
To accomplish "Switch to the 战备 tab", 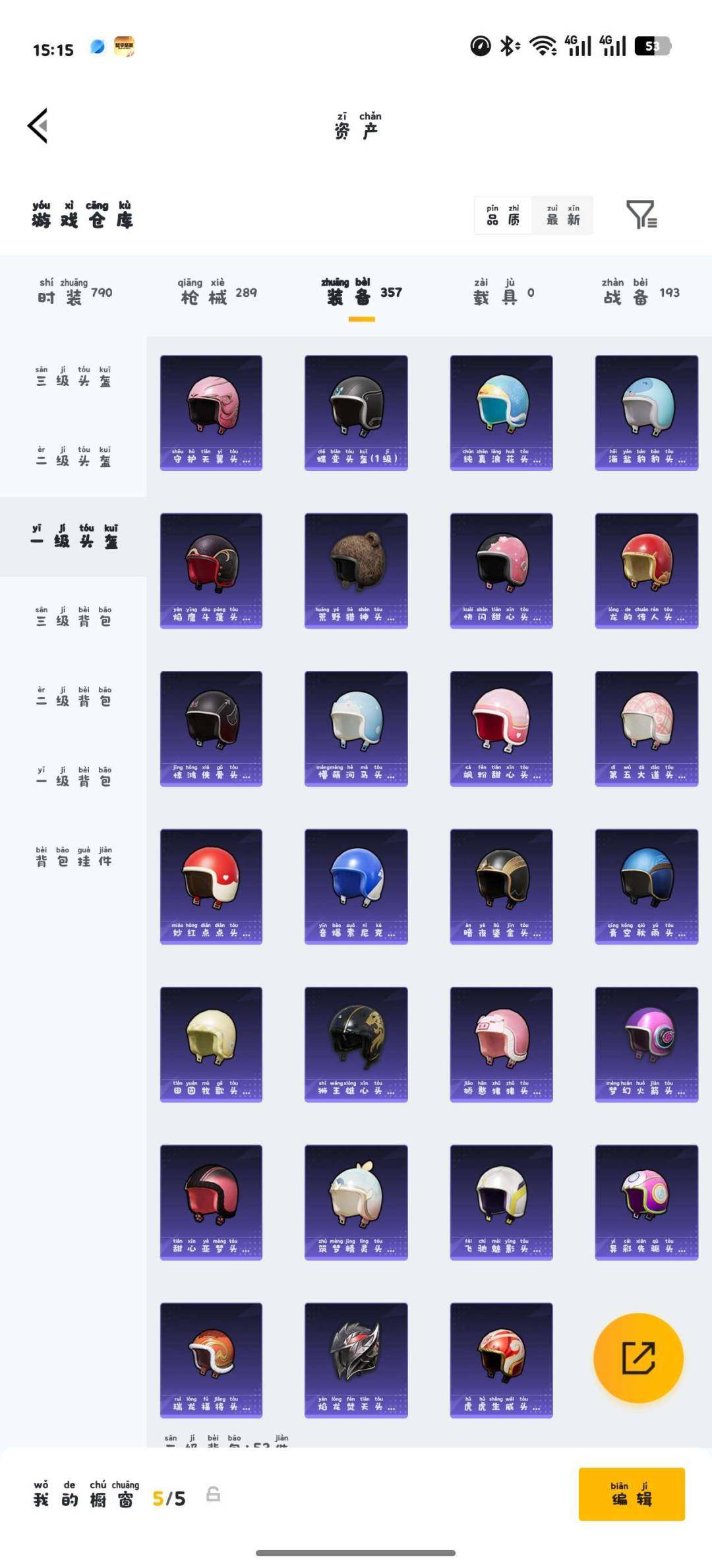I will [639, 292].
